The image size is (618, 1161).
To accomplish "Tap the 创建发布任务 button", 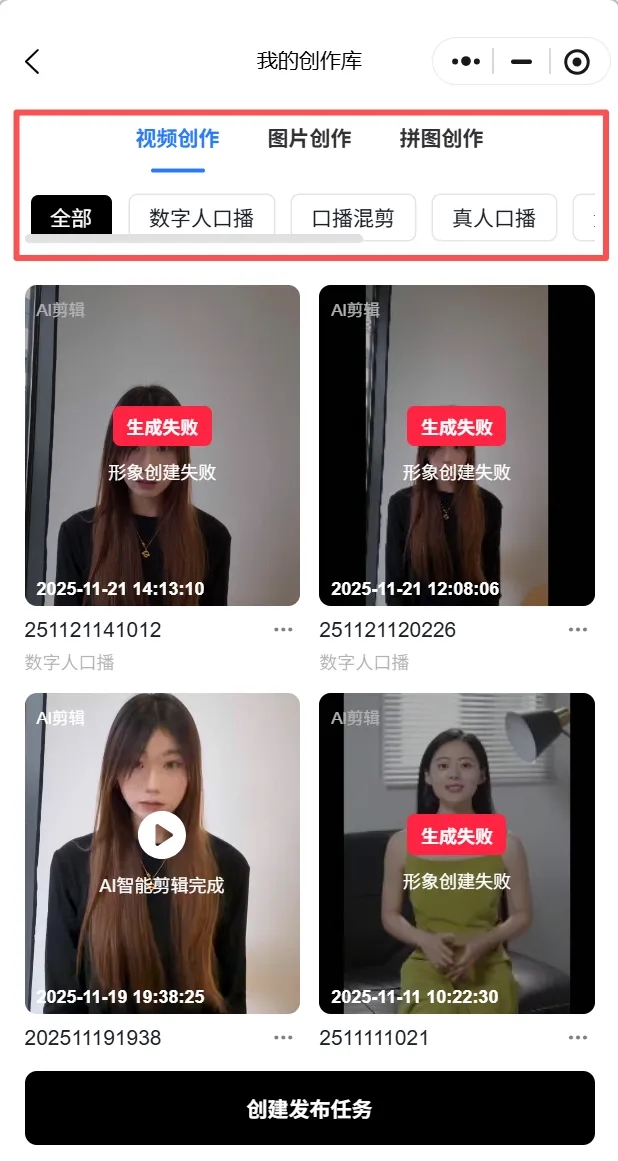I will coord(309,1108).
